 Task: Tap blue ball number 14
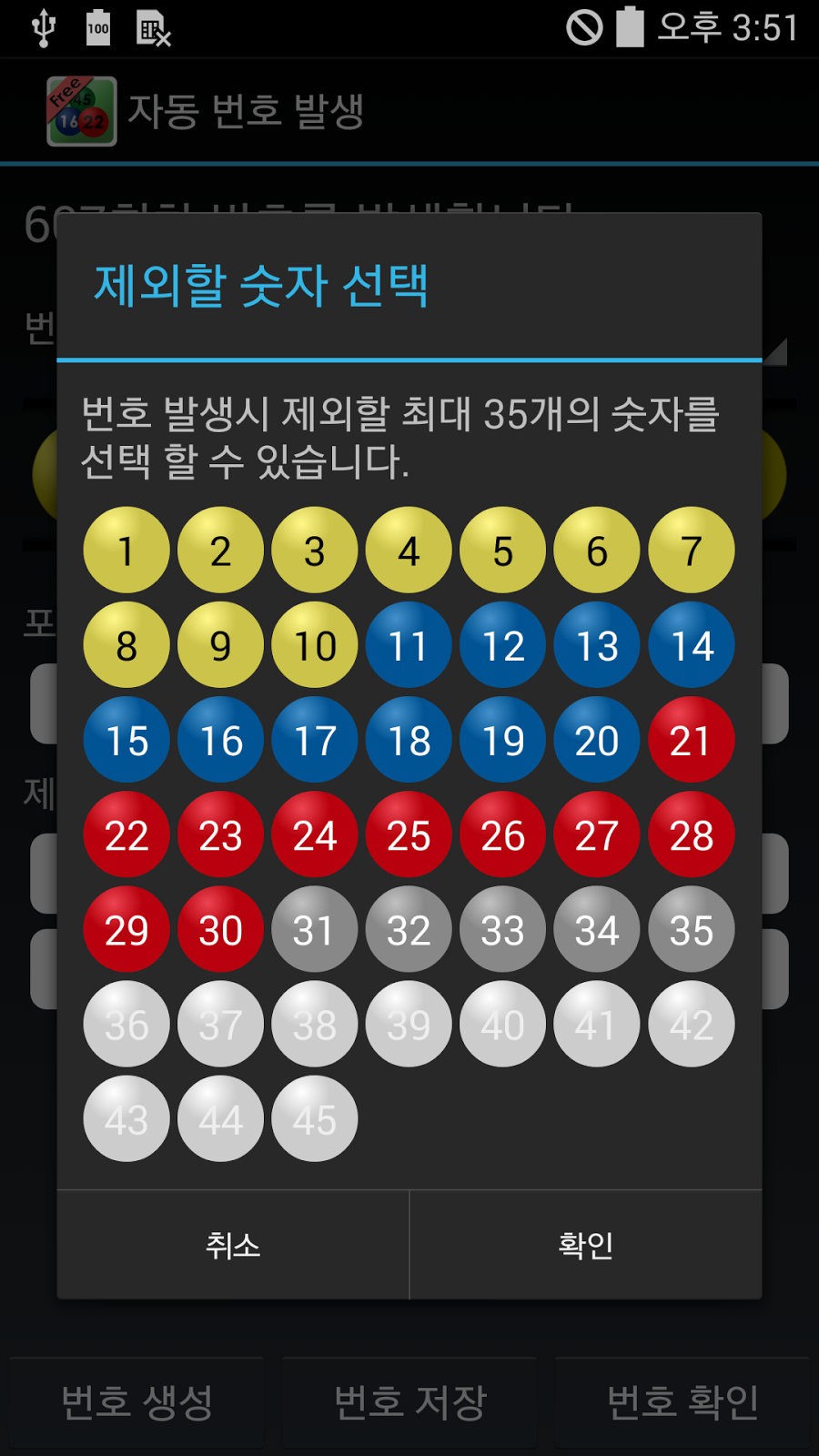pyautogui.click(x=691, y=645)
